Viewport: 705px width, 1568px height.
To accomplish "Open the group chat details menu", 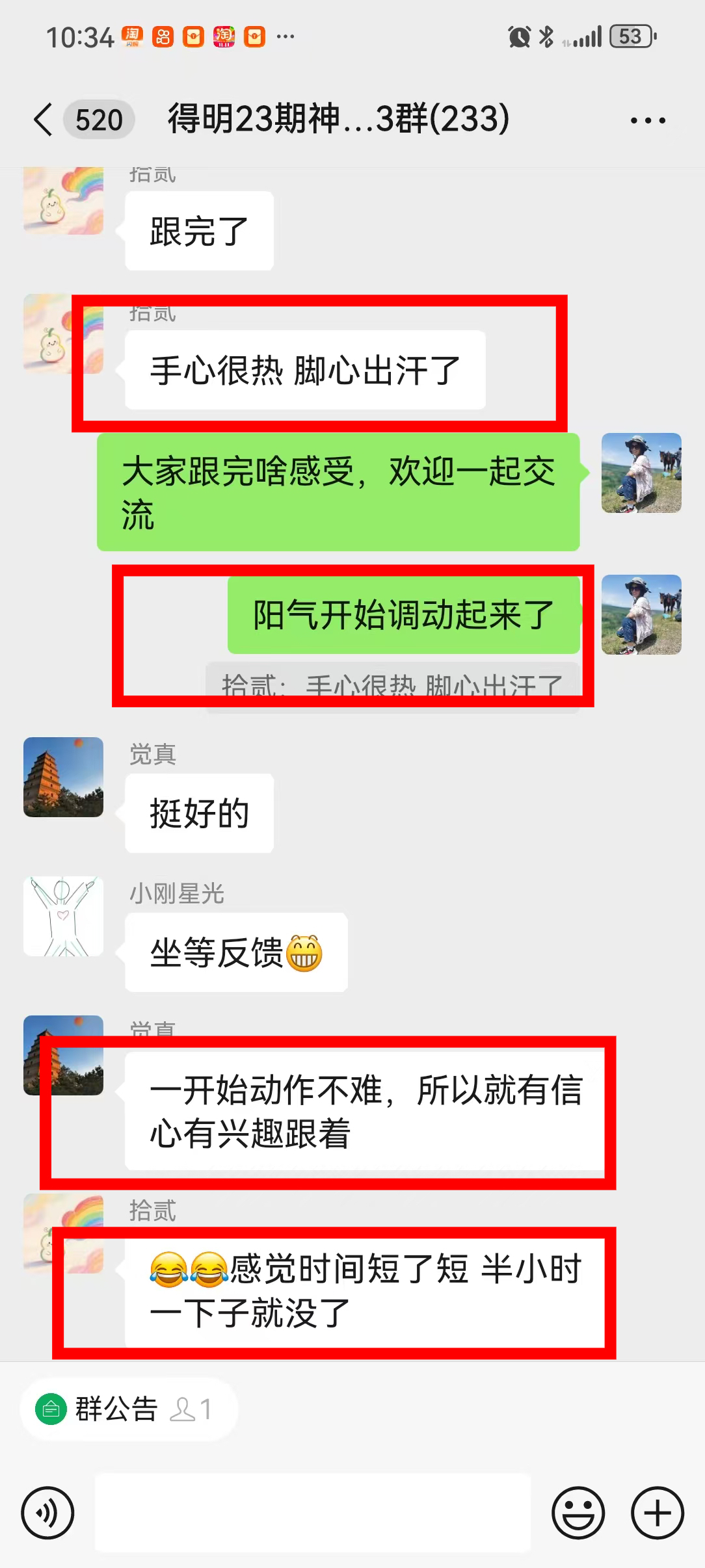I will pyautogui.click(x=648, y=120).
